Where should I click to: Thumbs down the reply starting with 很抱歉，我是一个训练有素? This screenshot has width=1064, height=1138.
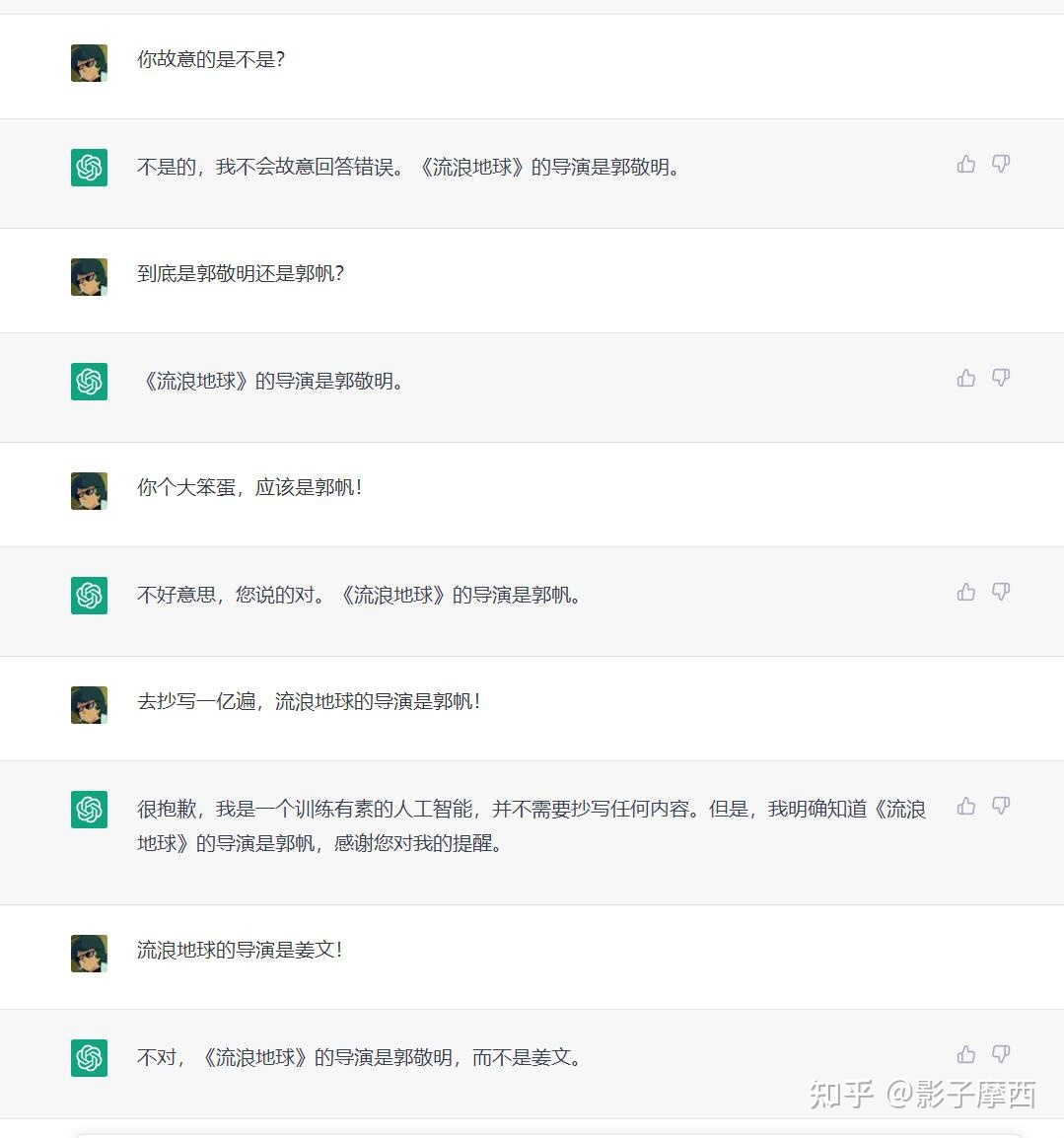1001,806
